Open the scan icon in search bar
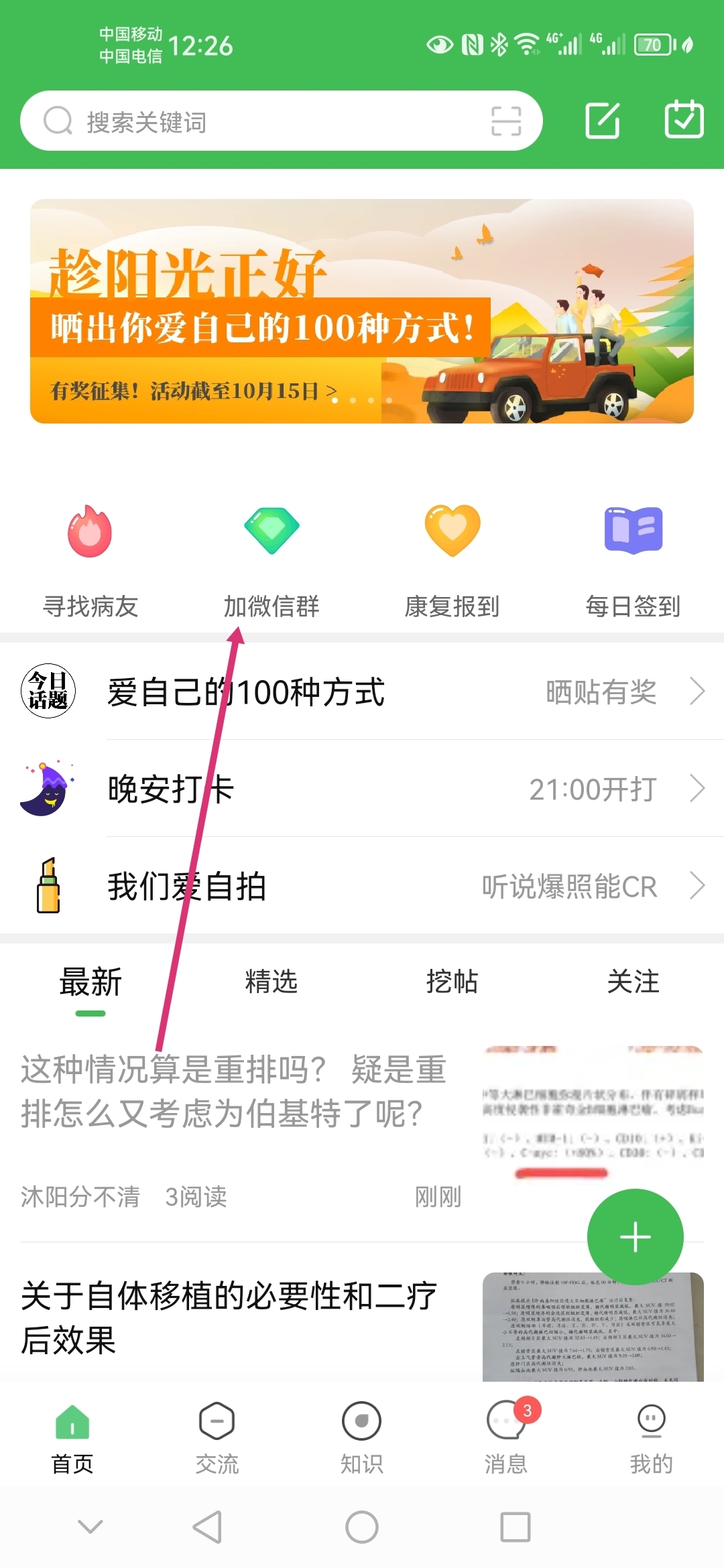 505,121
